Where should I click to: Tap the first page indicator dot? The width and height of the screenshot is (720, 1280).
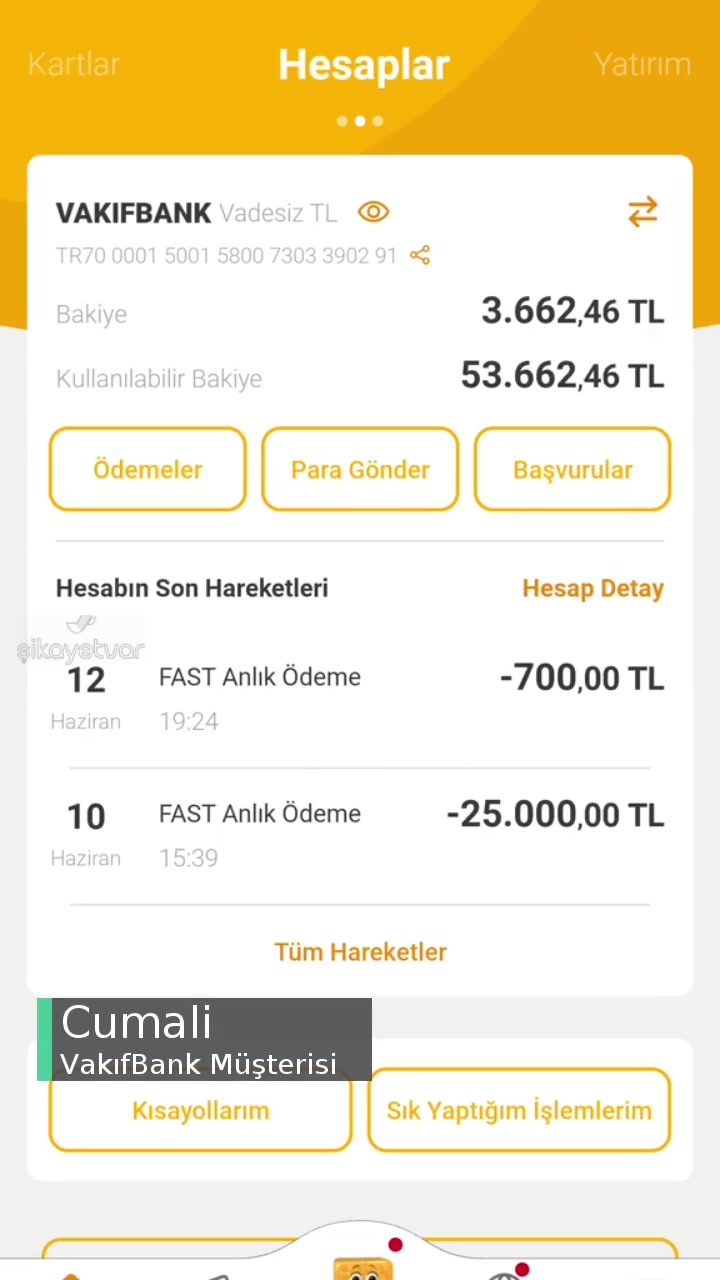[342, 120]
